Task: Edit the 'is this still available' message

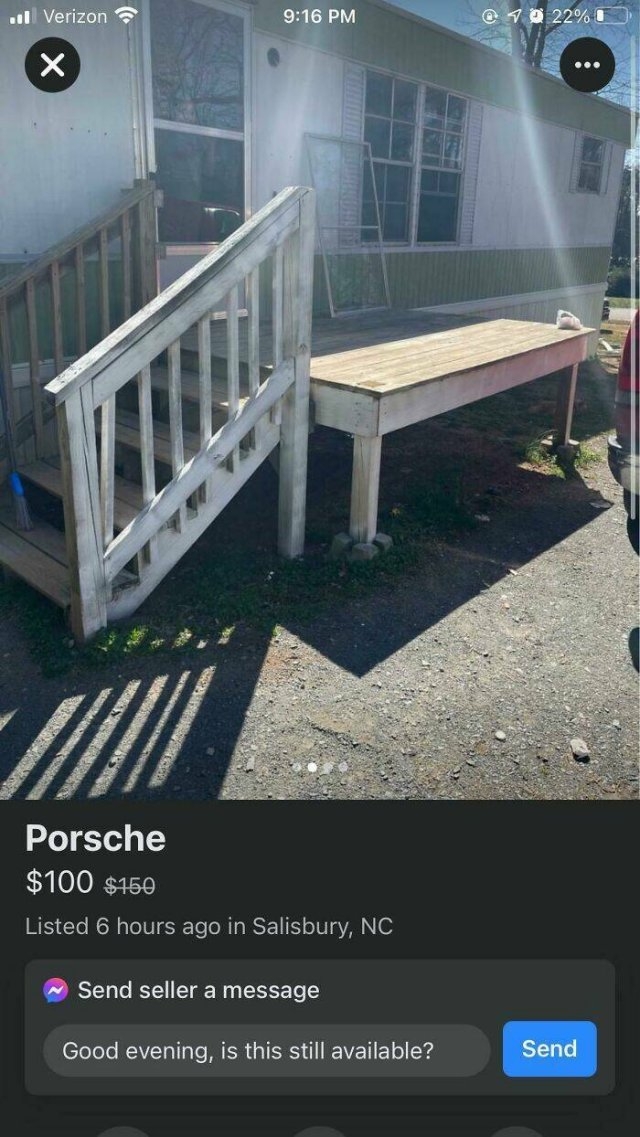Action: pos(266,1051)
